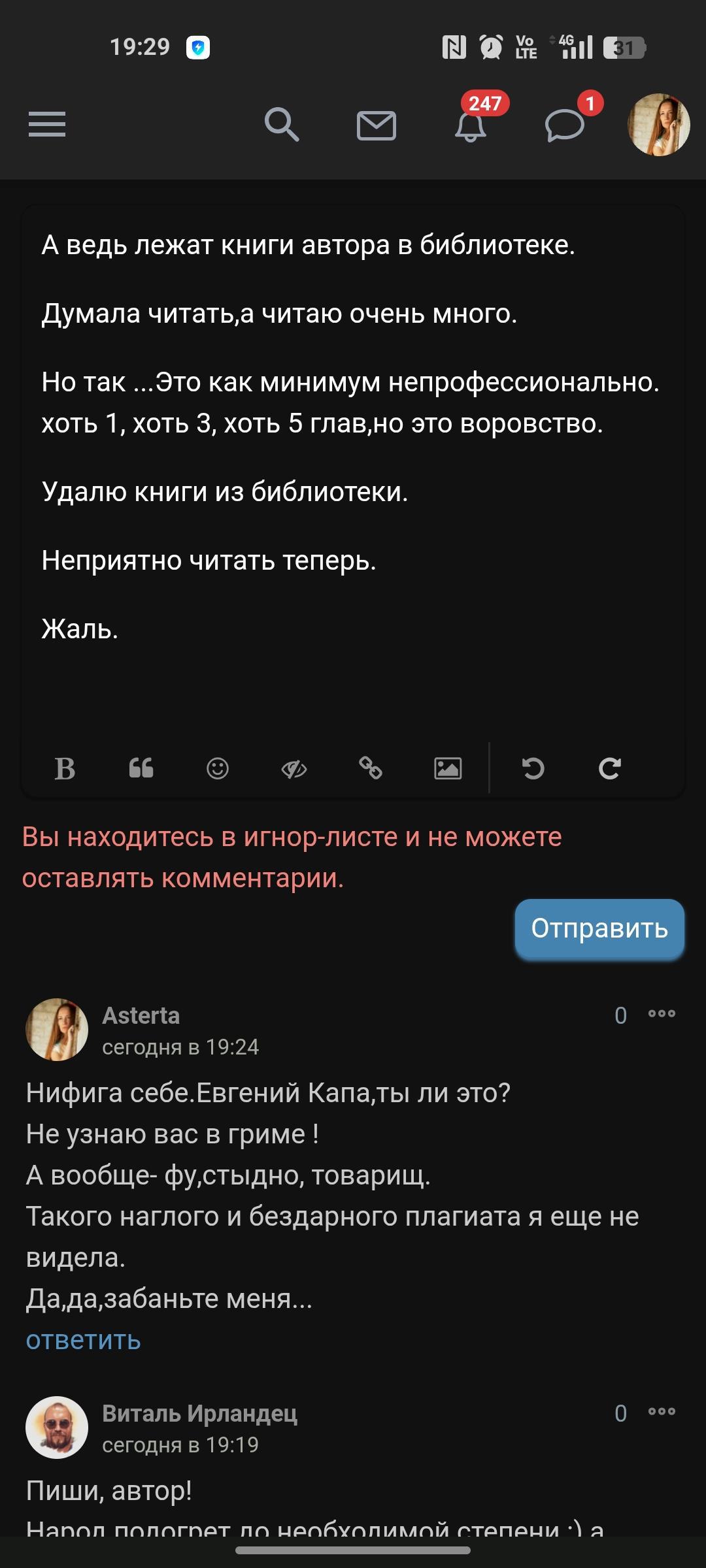Redo the edit in editor
Screen dimensions: 706x1568
coord(609,768)
